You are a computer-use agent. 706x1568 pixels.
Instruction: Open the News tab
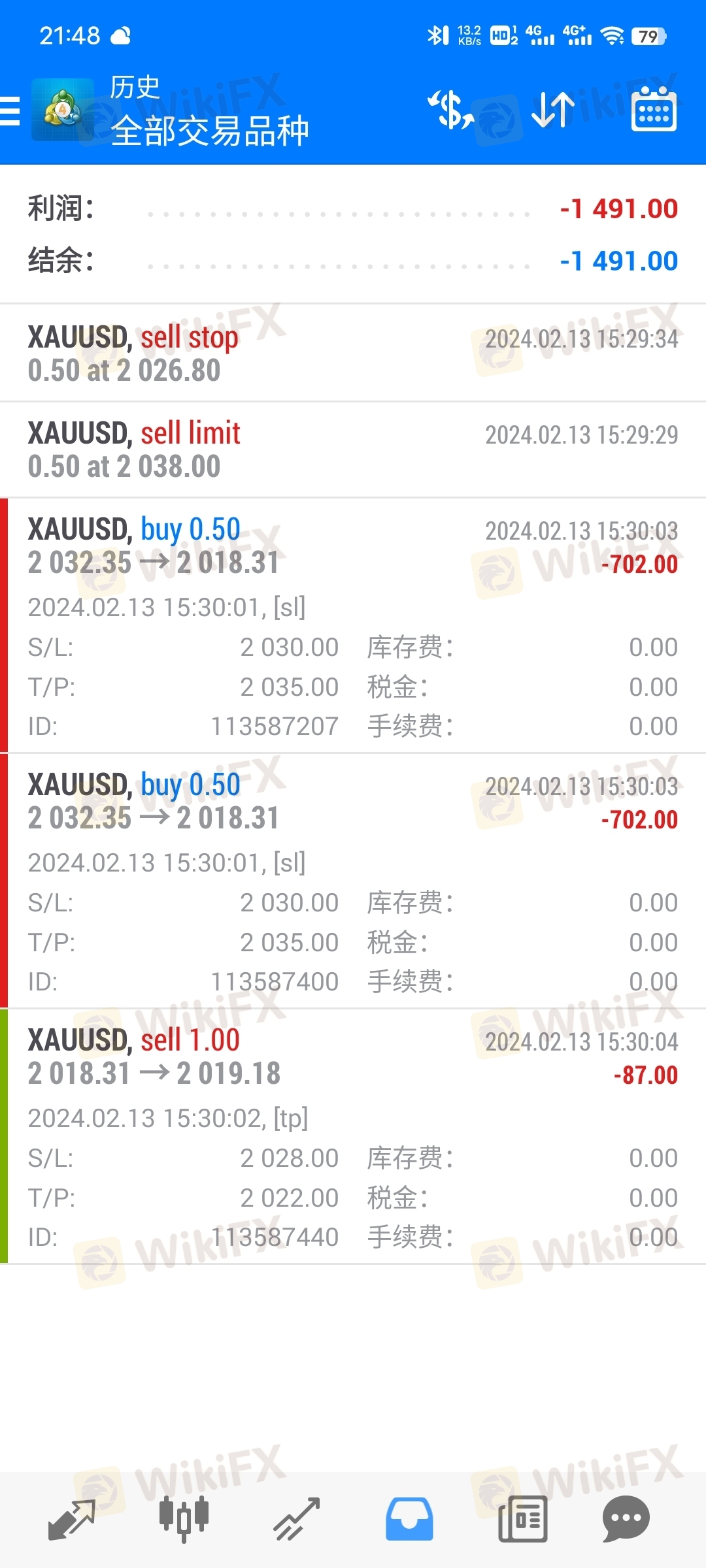[522, 1519]
